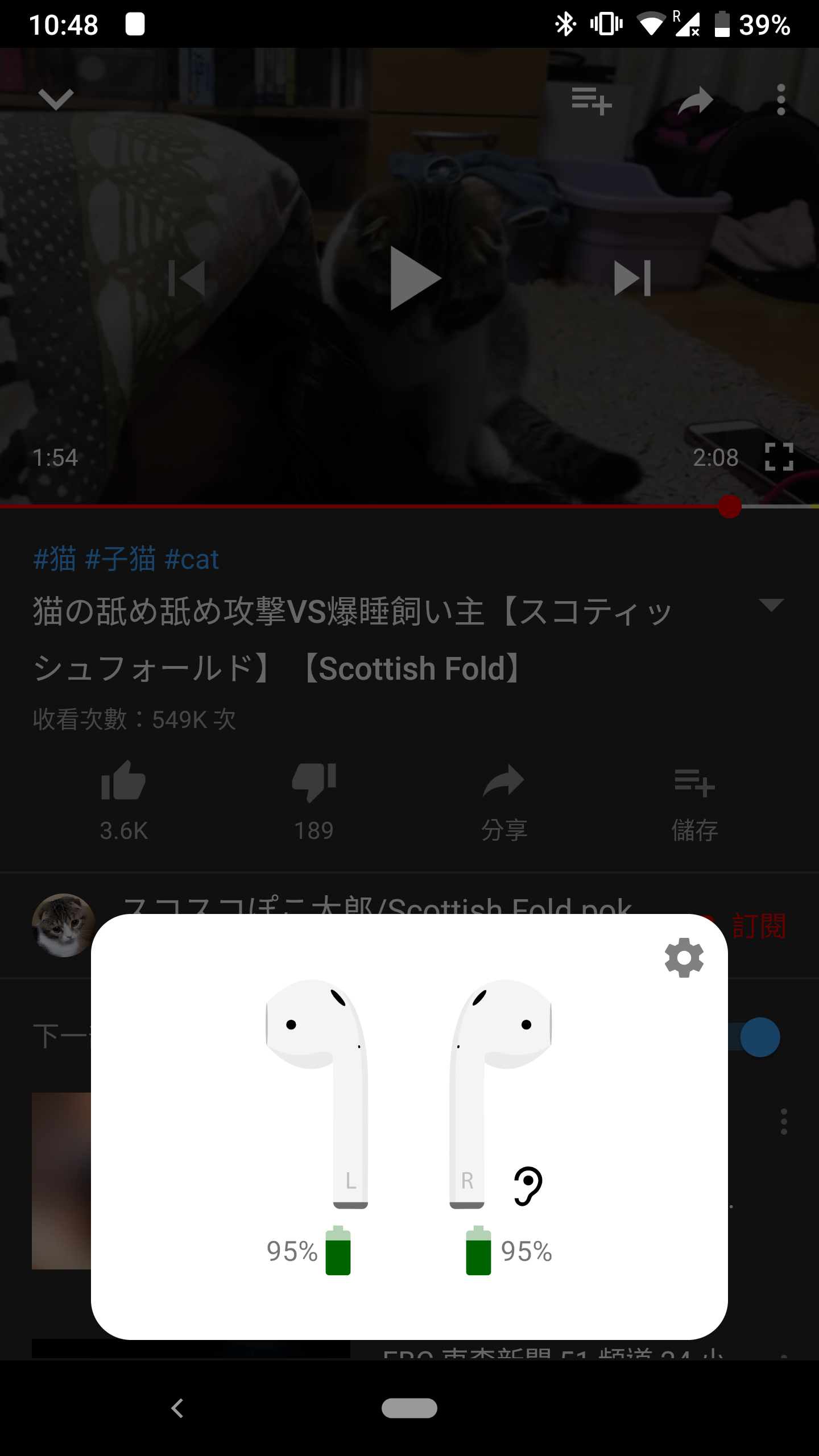Go back using the system back arrow
This screenshot has height=1456, width=819.
click(177, 1408)
